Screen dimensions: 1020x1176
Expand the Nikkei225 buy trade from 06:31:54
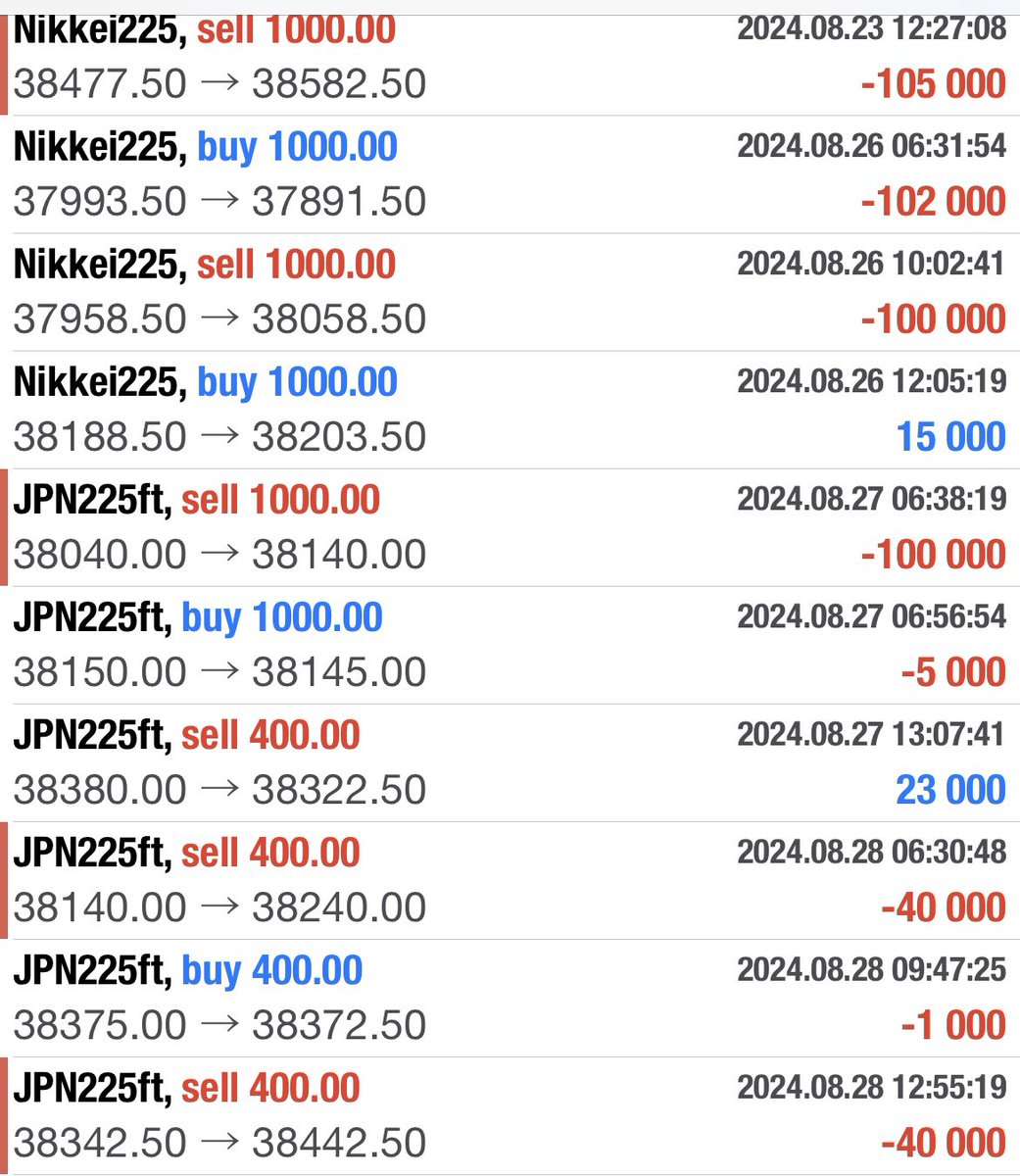pos(510,174)
